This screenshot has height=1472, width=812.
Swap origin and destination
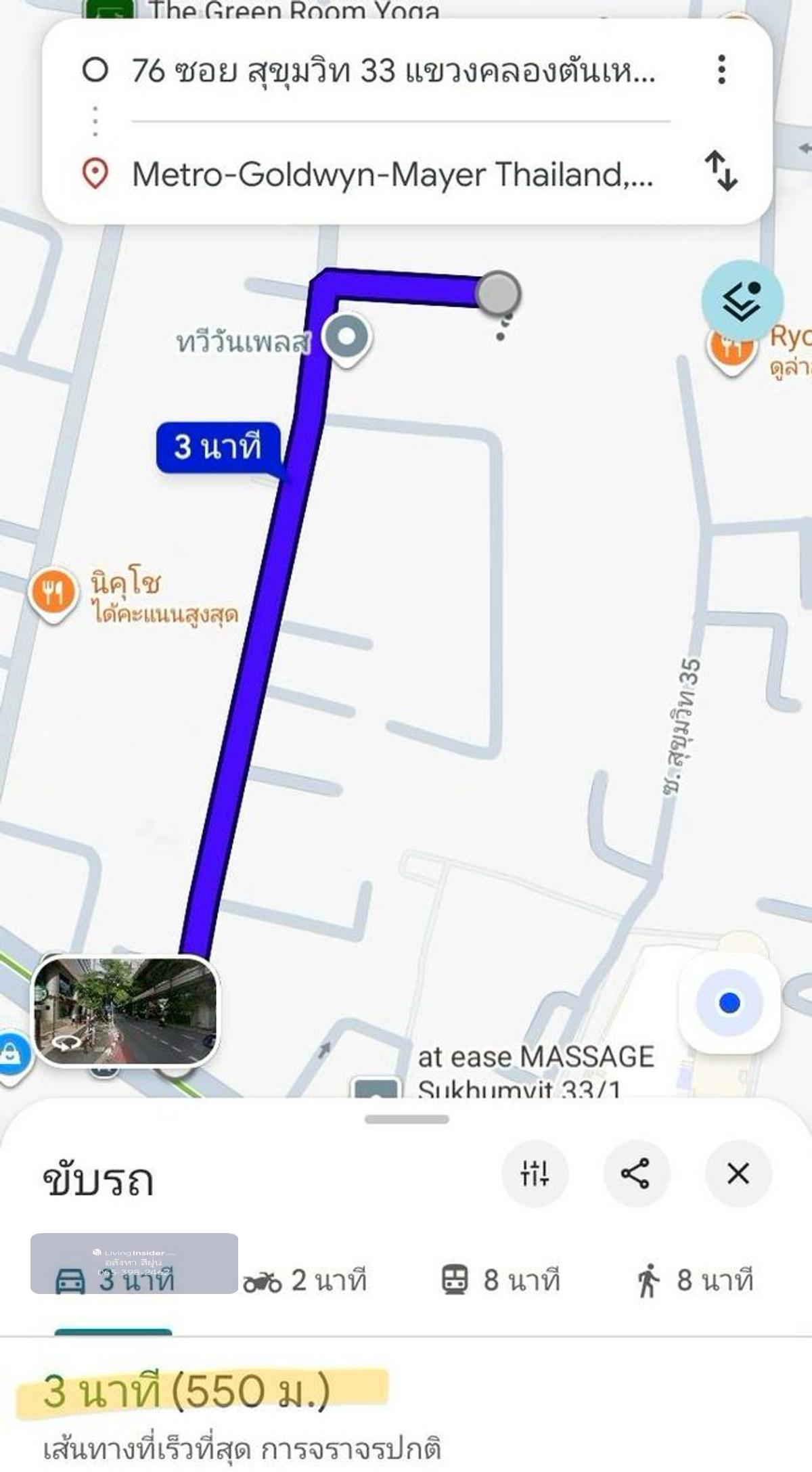coord(721,171)
